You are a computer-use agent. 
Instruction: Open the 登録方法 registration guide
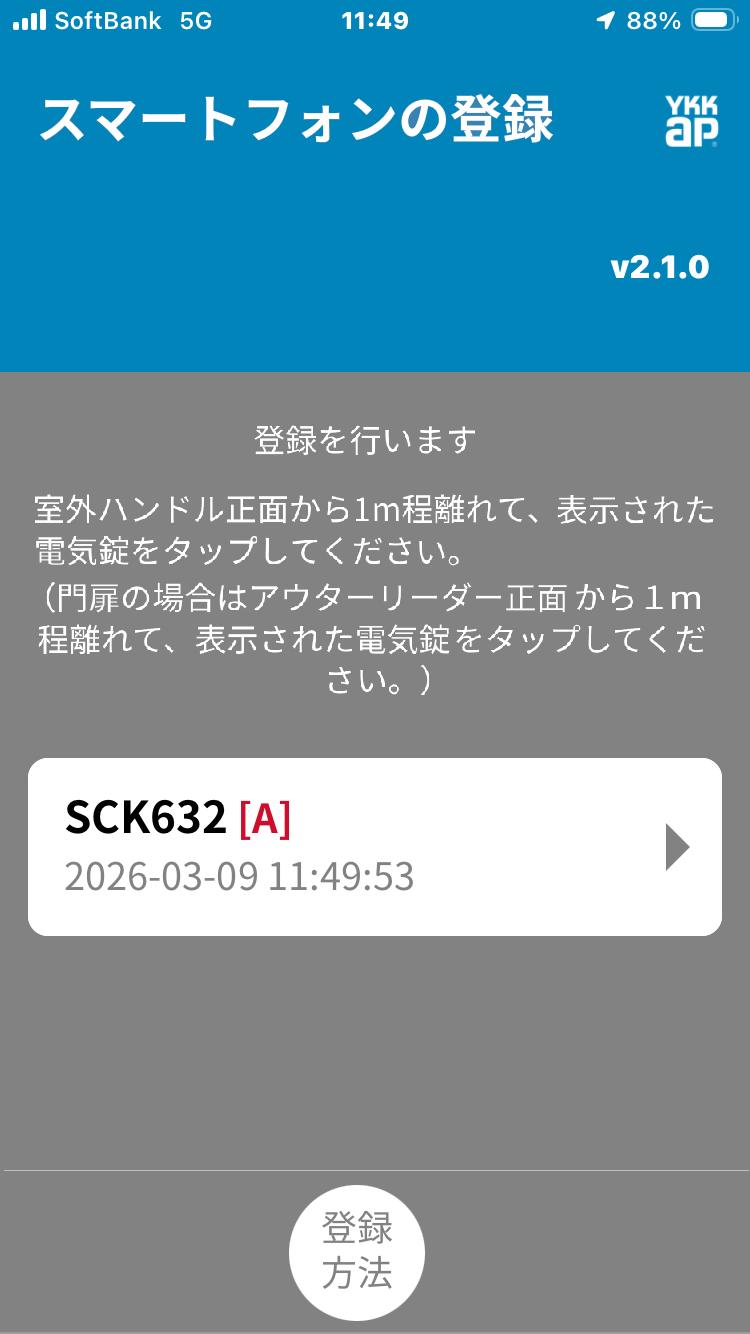coord(357,1252)
